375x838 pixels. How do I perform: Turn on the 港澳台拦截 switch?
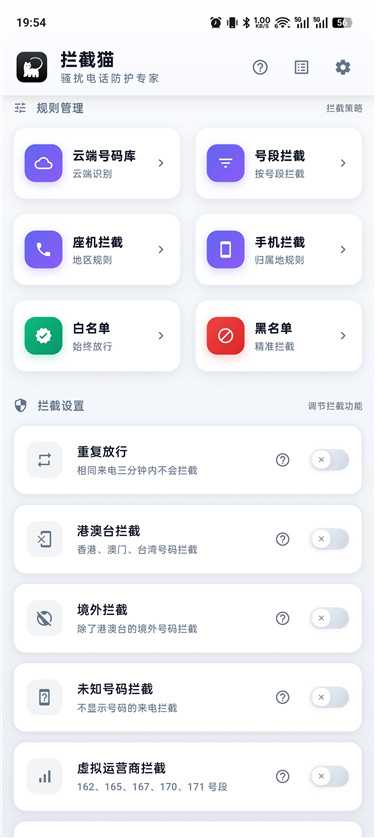(330, 539)
